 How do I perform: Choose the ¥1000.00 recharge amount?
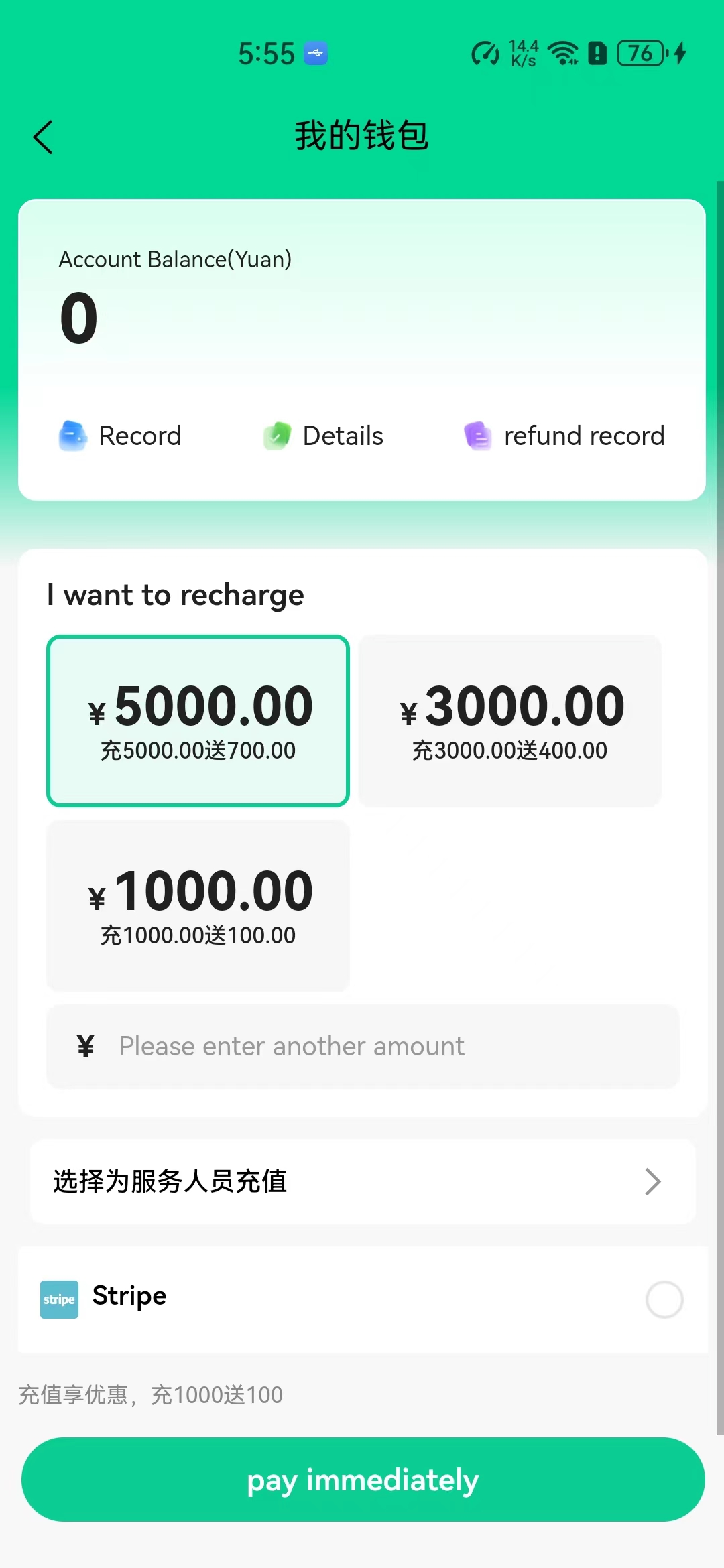click(198, 905)
